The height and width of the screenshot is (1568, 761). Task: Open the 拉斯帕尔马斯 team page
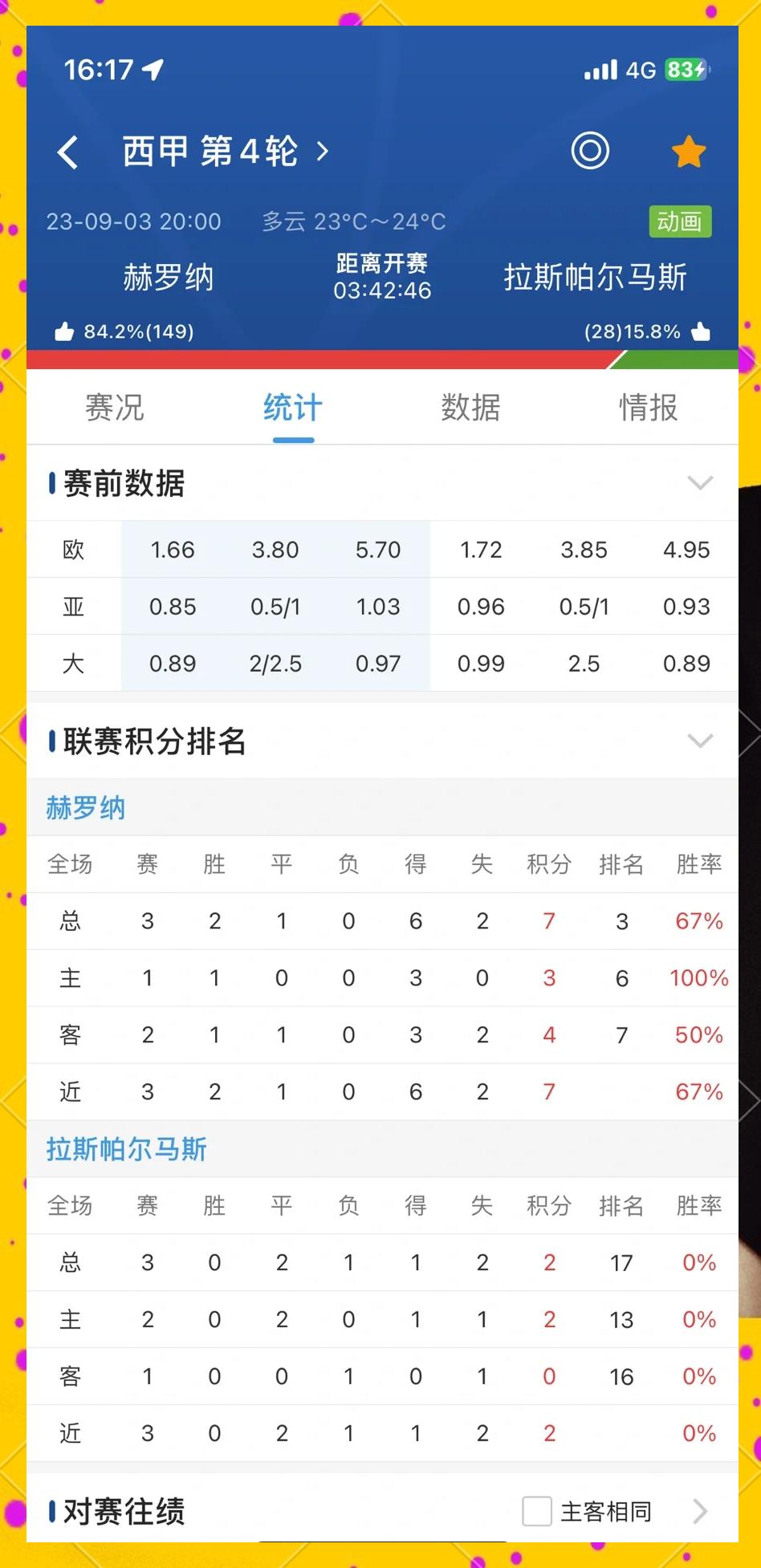coord(124,1148)
